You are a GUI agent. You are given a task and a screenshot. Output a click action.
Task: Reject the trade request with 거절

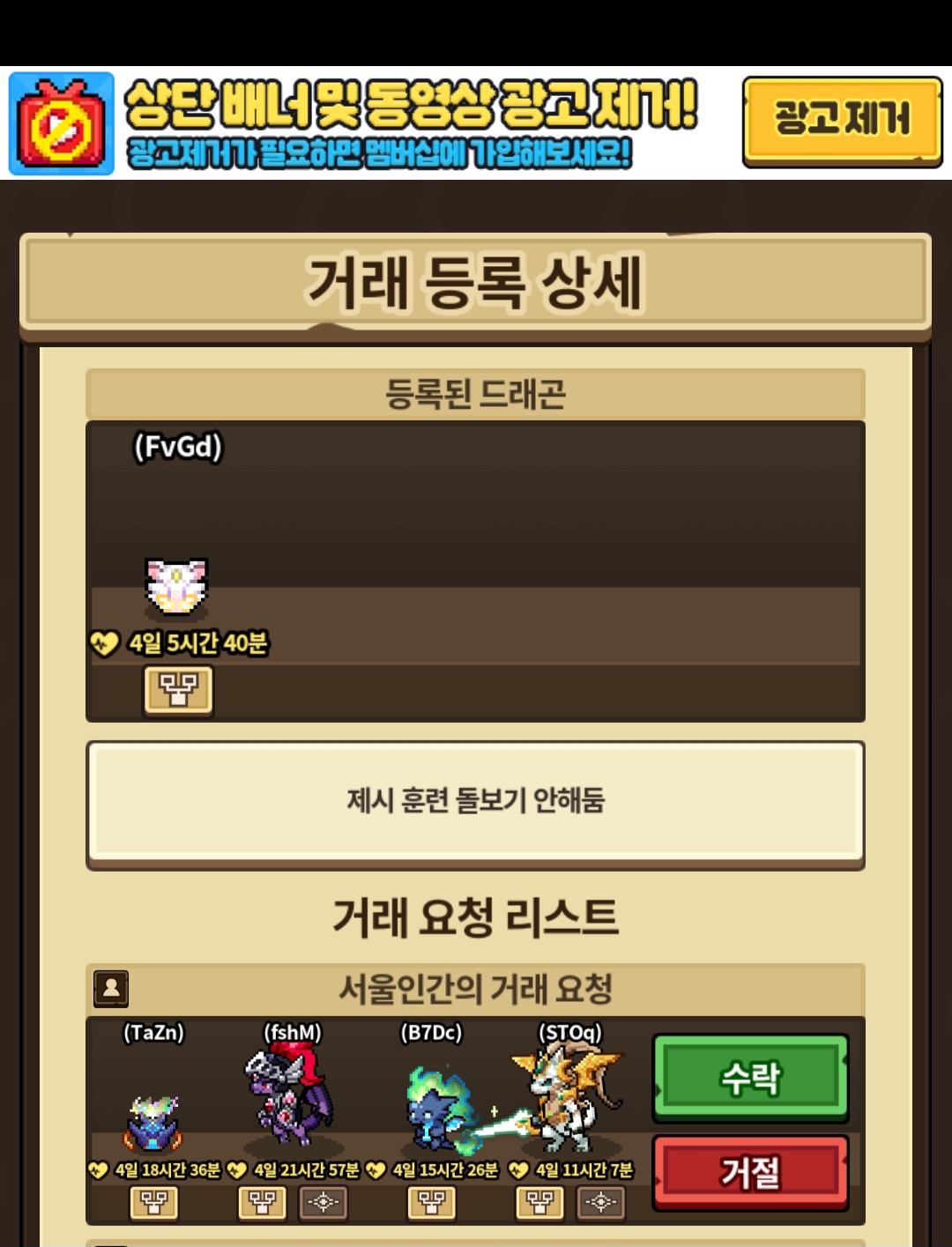pyautogui.click(x=750, y=1173)
